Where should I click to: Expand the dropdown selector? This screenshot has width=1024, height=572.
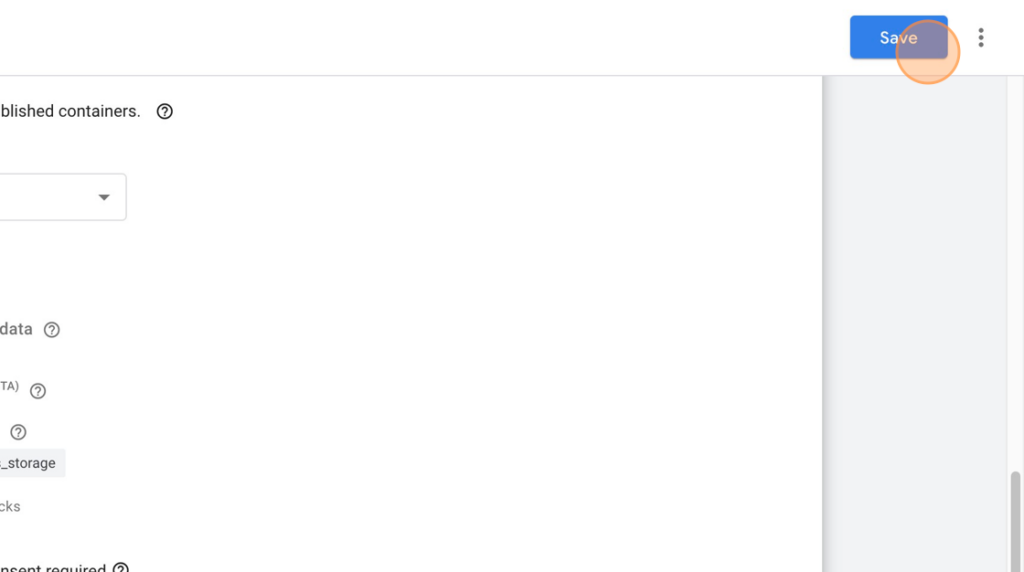coord(104,197)
